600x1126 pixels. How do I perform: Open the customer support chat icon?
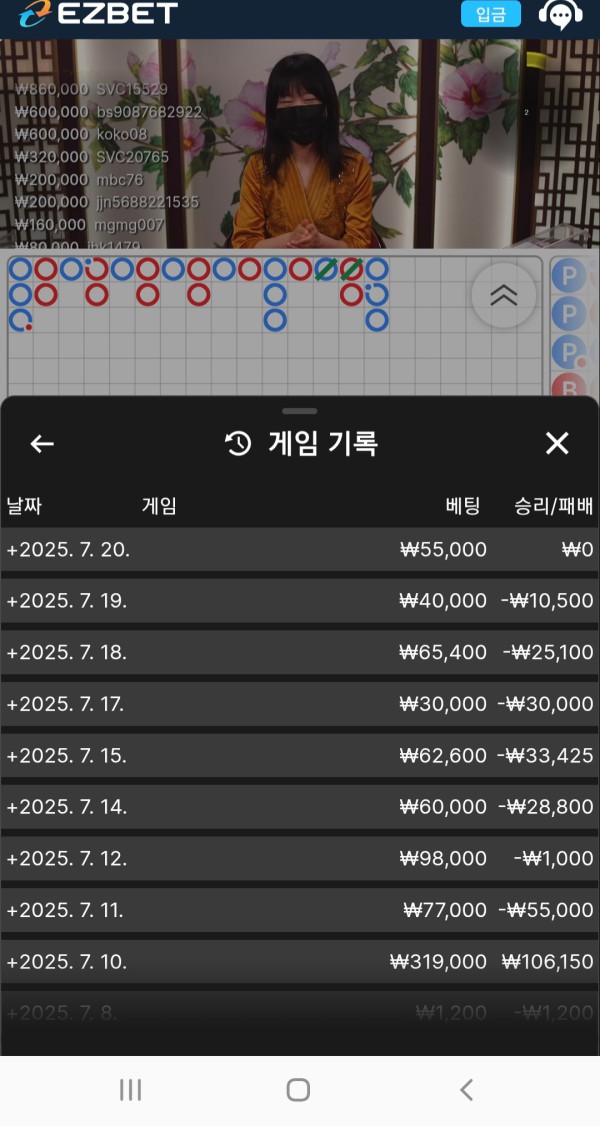(x=561, y=14)
